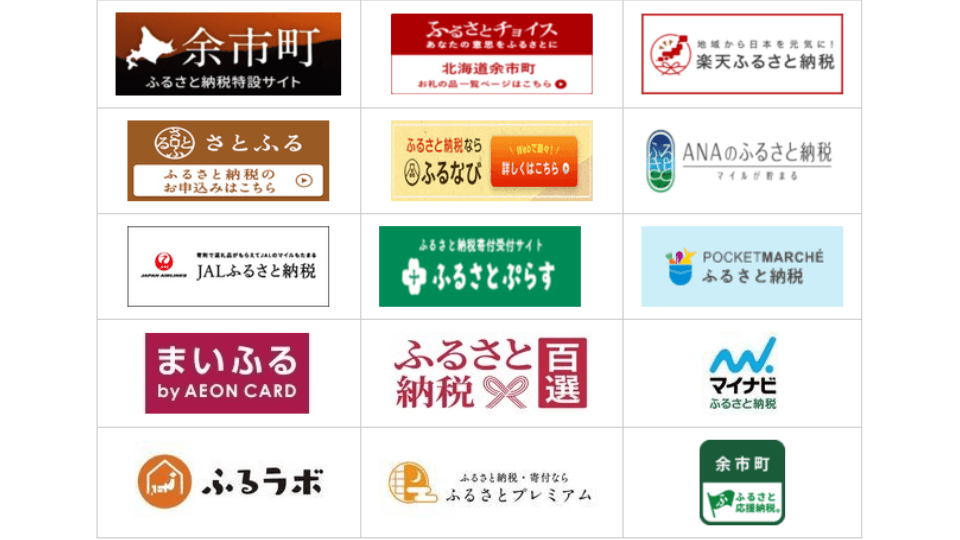Image resolution: width=960 pixels, height=540 pixels.
Task: Open the POCKET MARCHÉ ふるさと納税 banner
Action: point(742,266)
